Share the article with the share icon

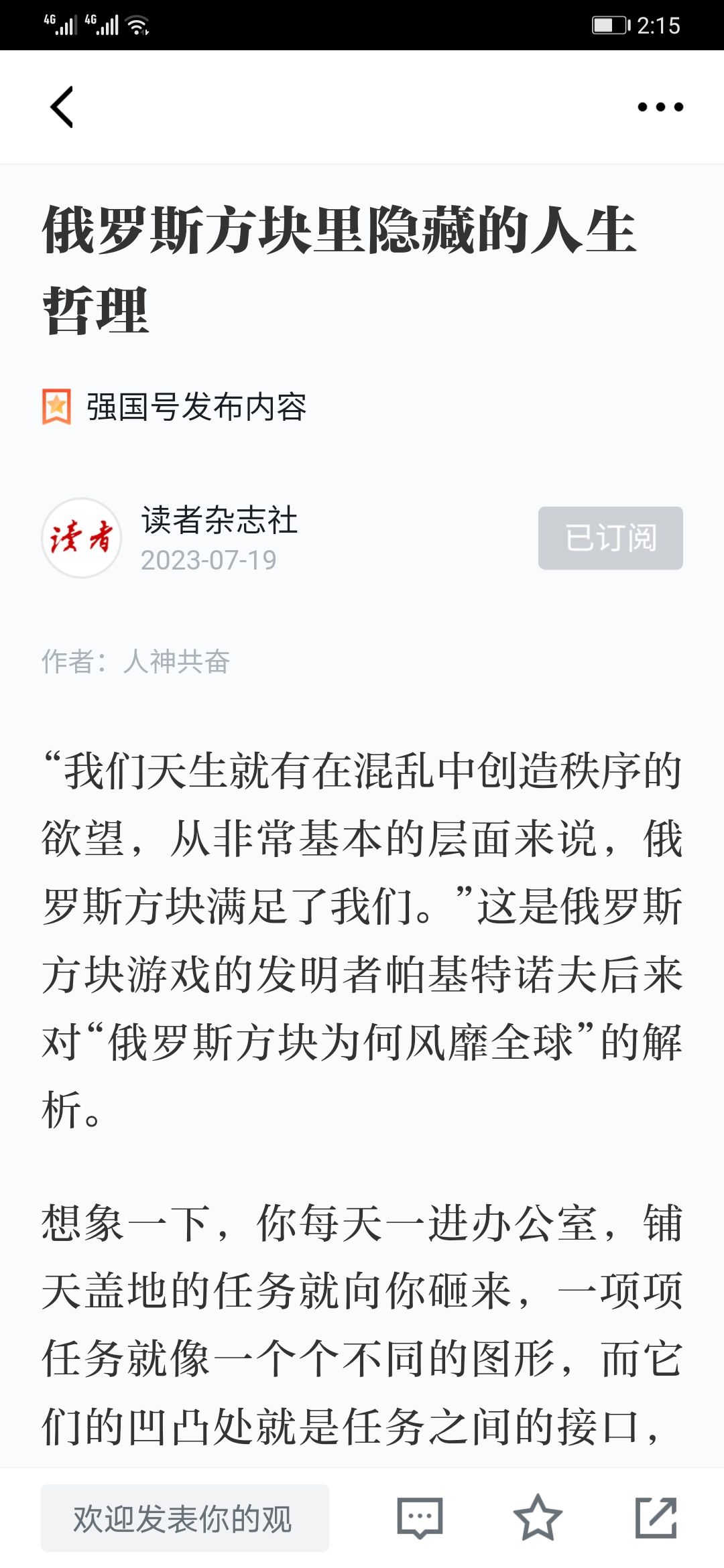tap(656, 1517)
